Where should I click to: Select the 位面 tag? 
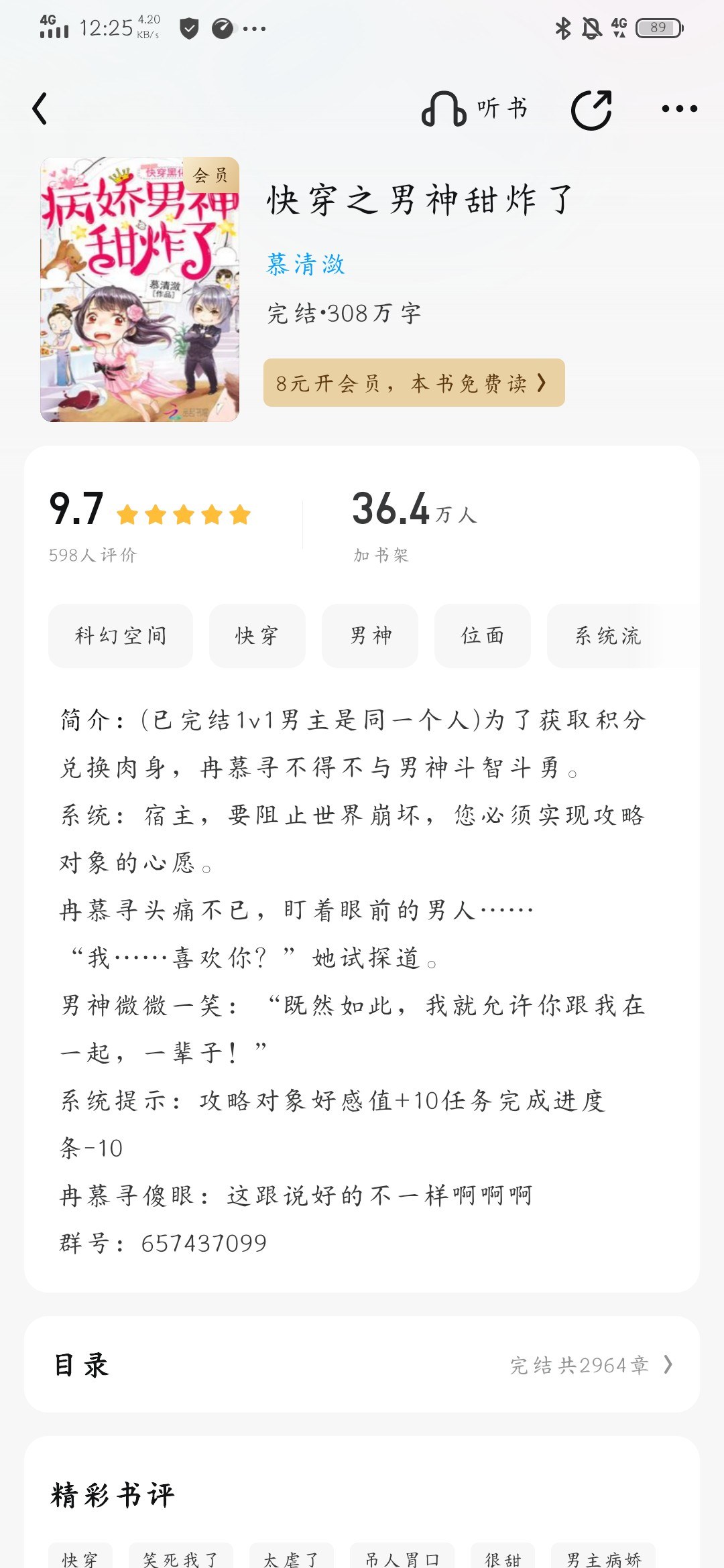coord(483,635)
